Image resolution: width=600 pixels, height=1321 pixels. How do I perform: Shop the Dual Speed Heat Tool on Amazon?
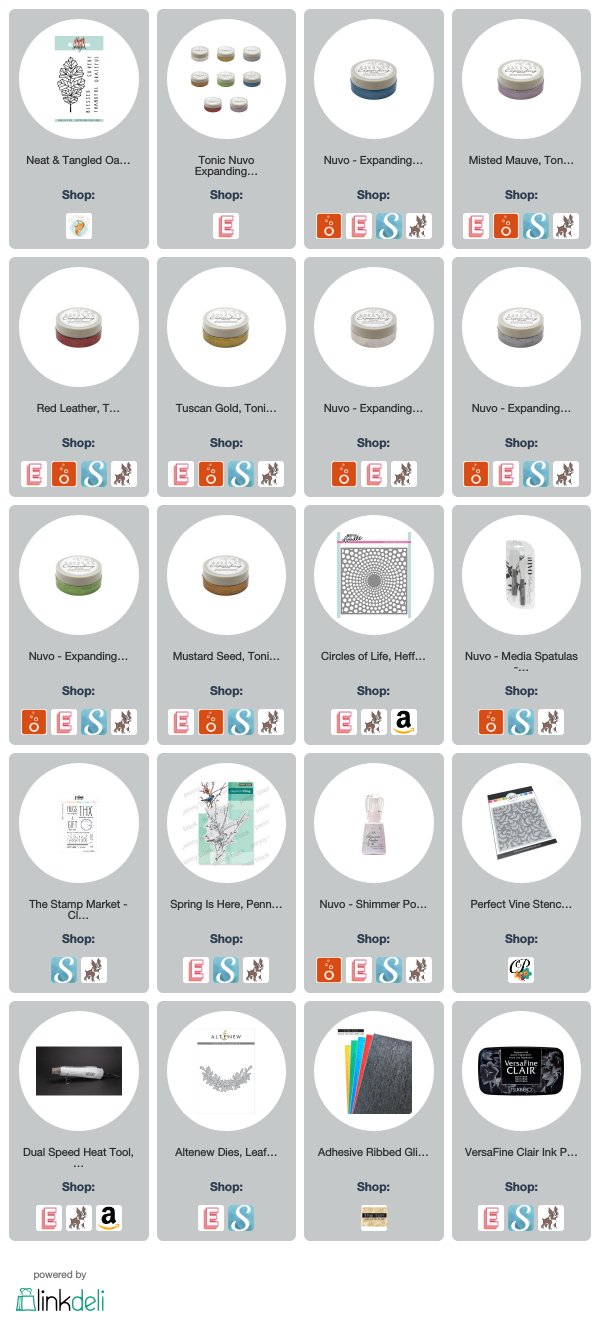coord(108,1217)
